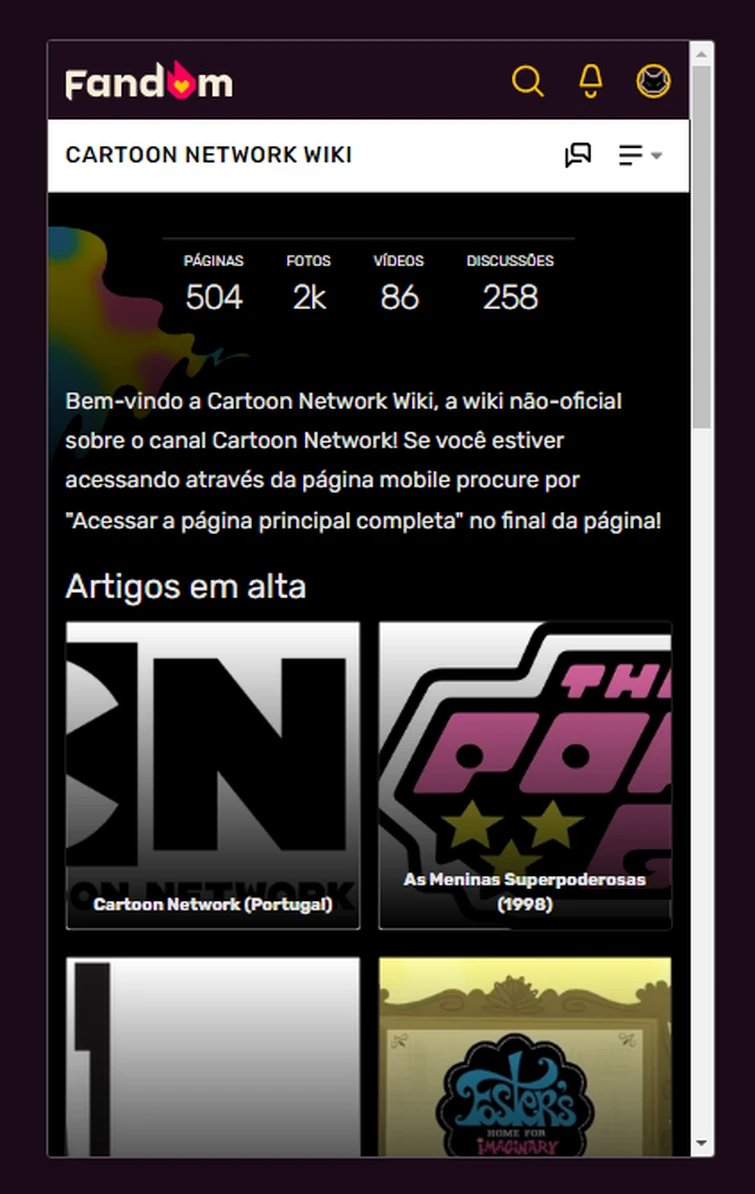Open the Cartoon Network (Portugal) article
755x1194 pixels.
(213, 775)
